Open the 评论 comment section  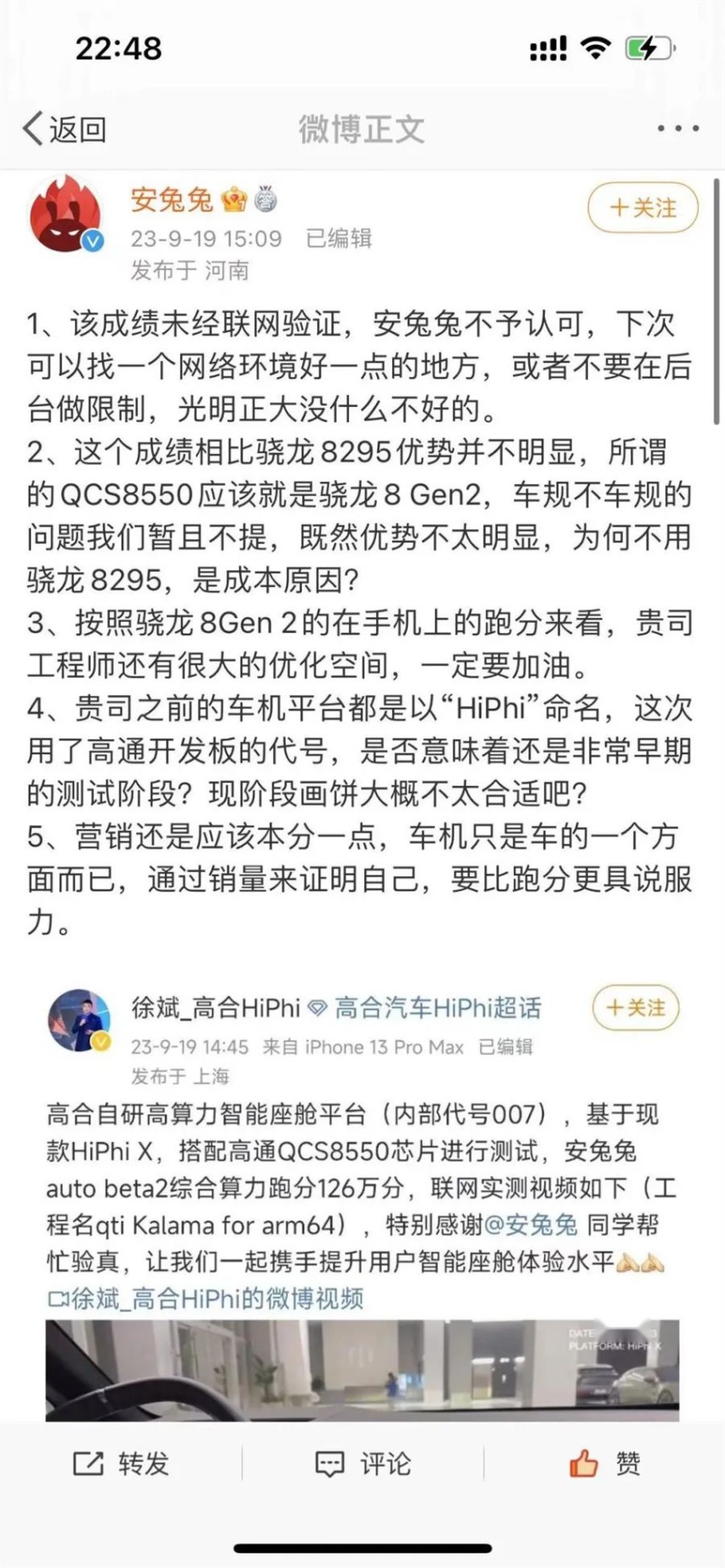coord(362,1463)
